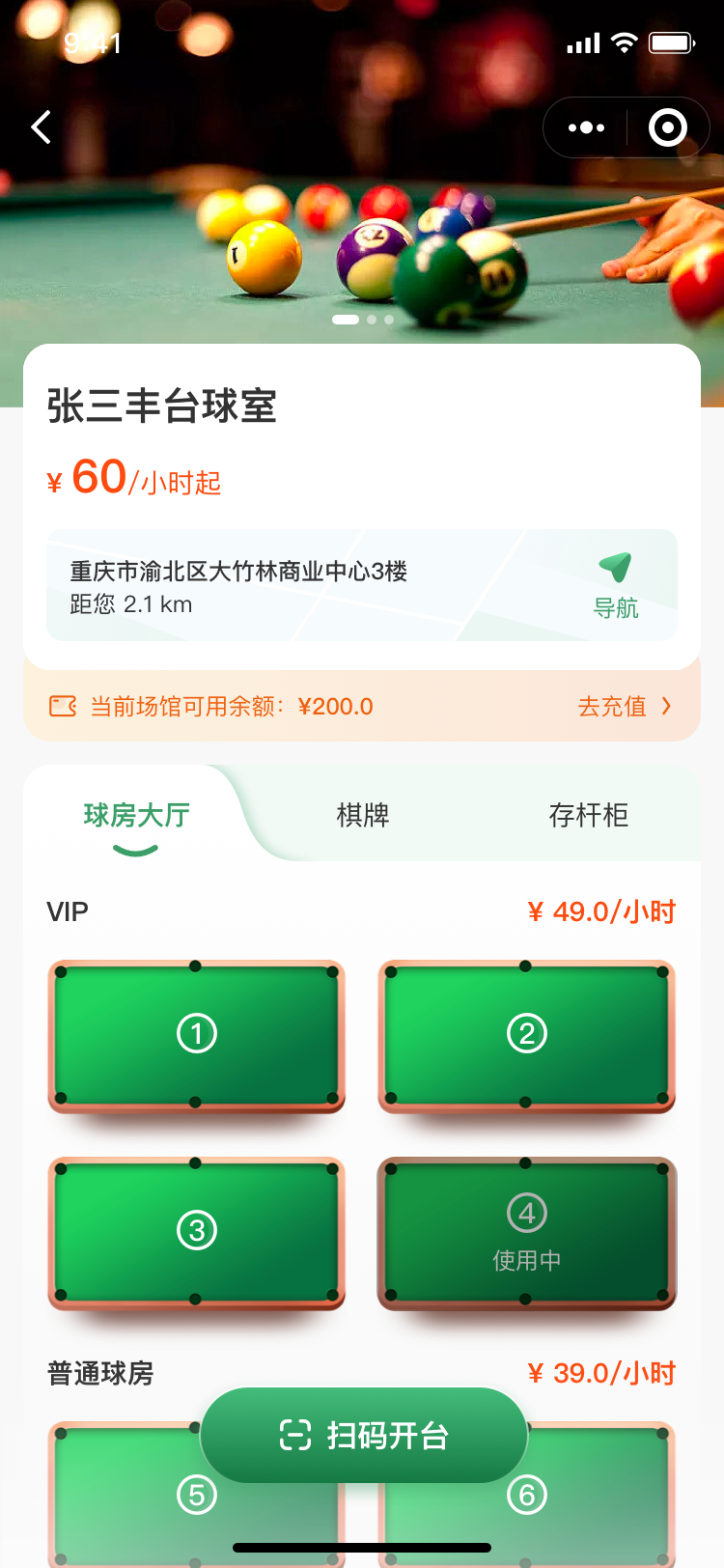Select regular room table 6
724x1568 pixels.
coord(599,1506)
